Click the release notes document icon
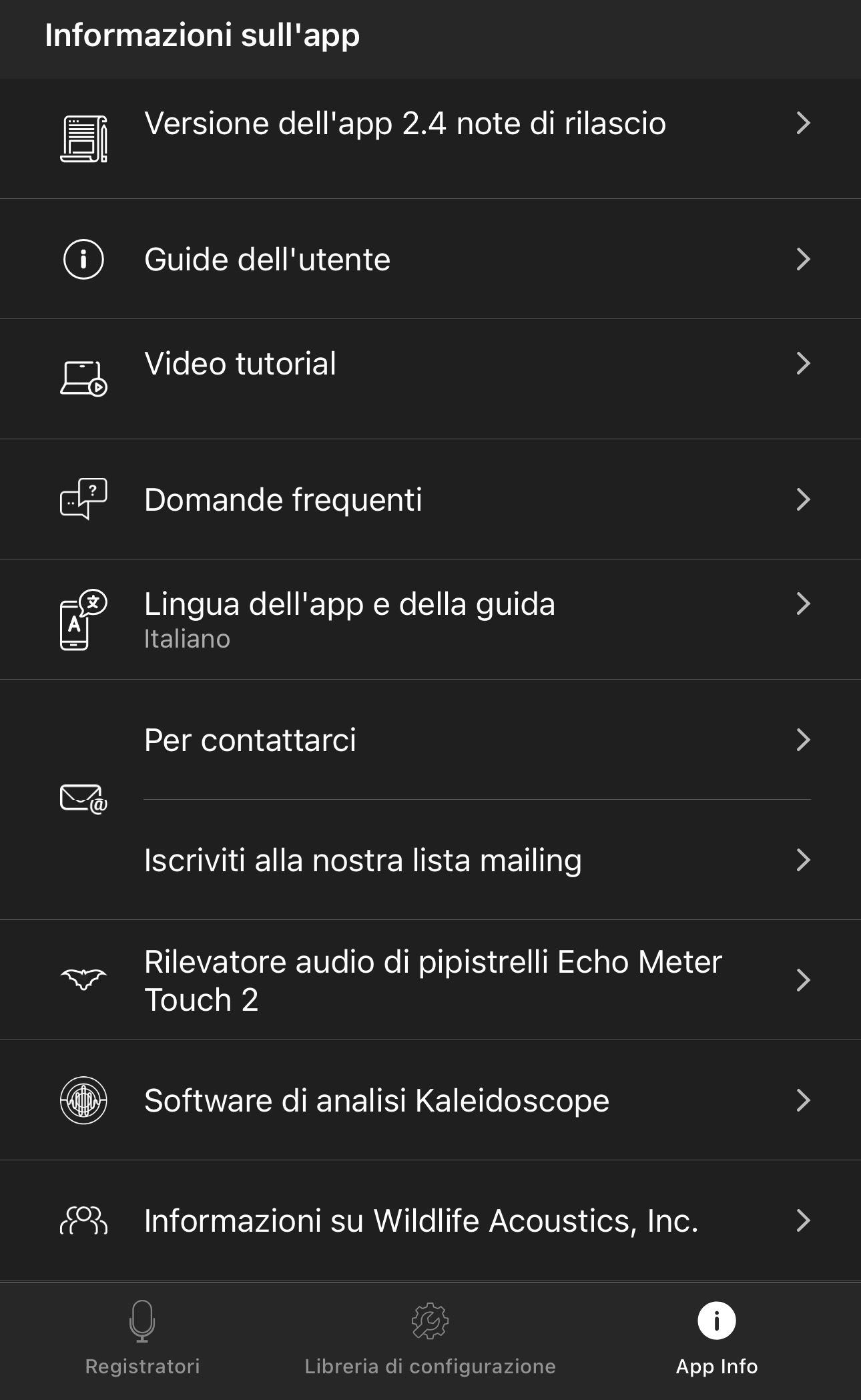 [85, 139]
